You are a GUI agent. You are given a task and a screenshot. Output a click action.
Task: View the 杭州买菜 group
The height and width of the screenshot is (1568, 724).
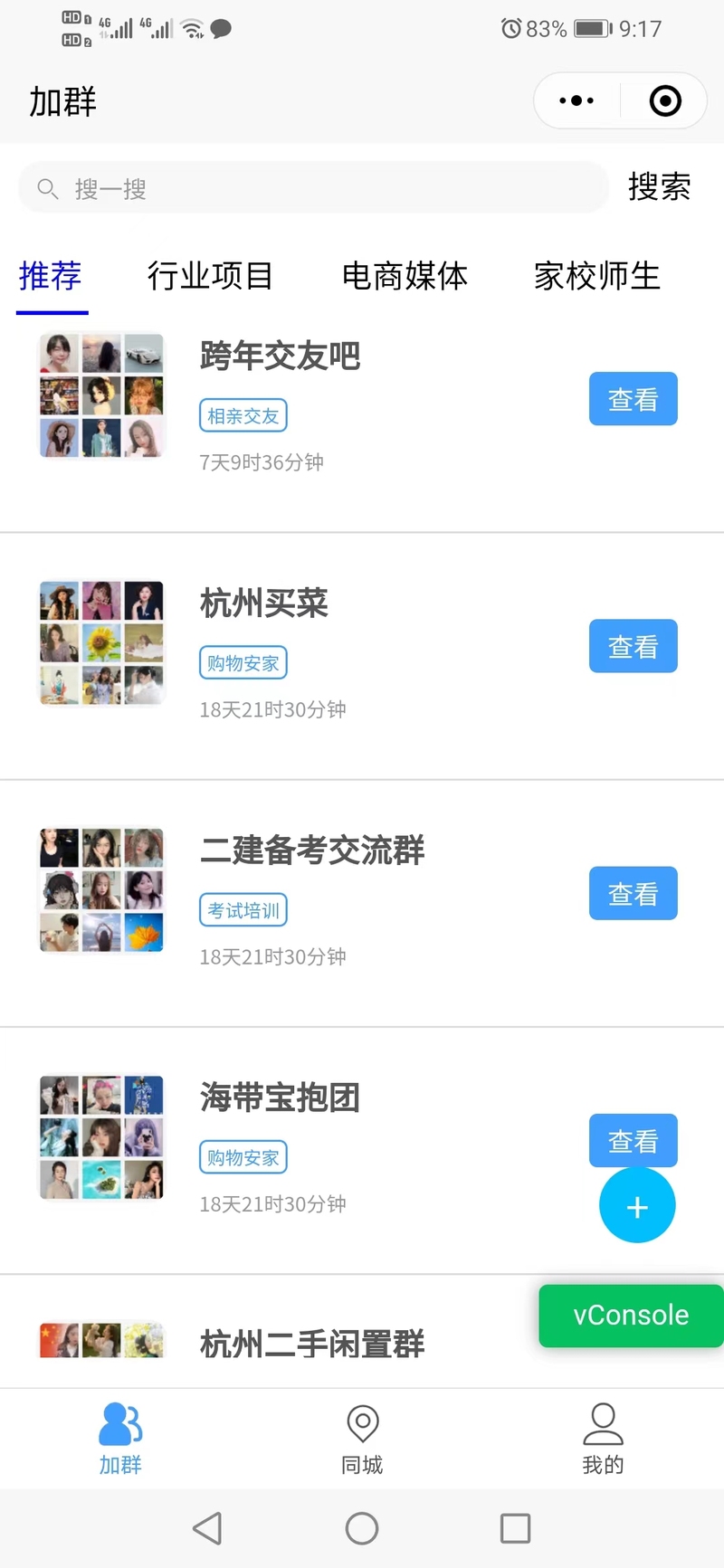(633, 646)
